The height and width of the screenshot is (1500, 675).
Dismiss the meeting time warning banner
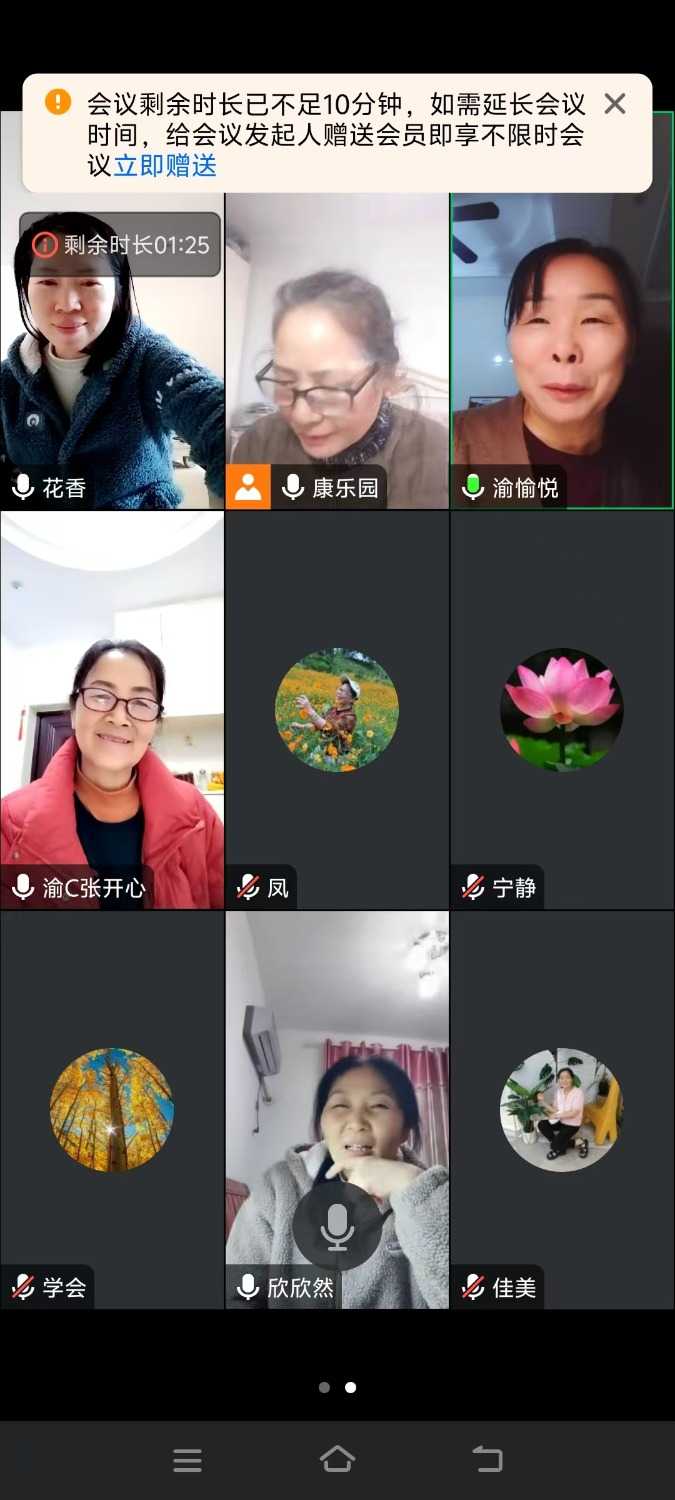click(615, 104)
